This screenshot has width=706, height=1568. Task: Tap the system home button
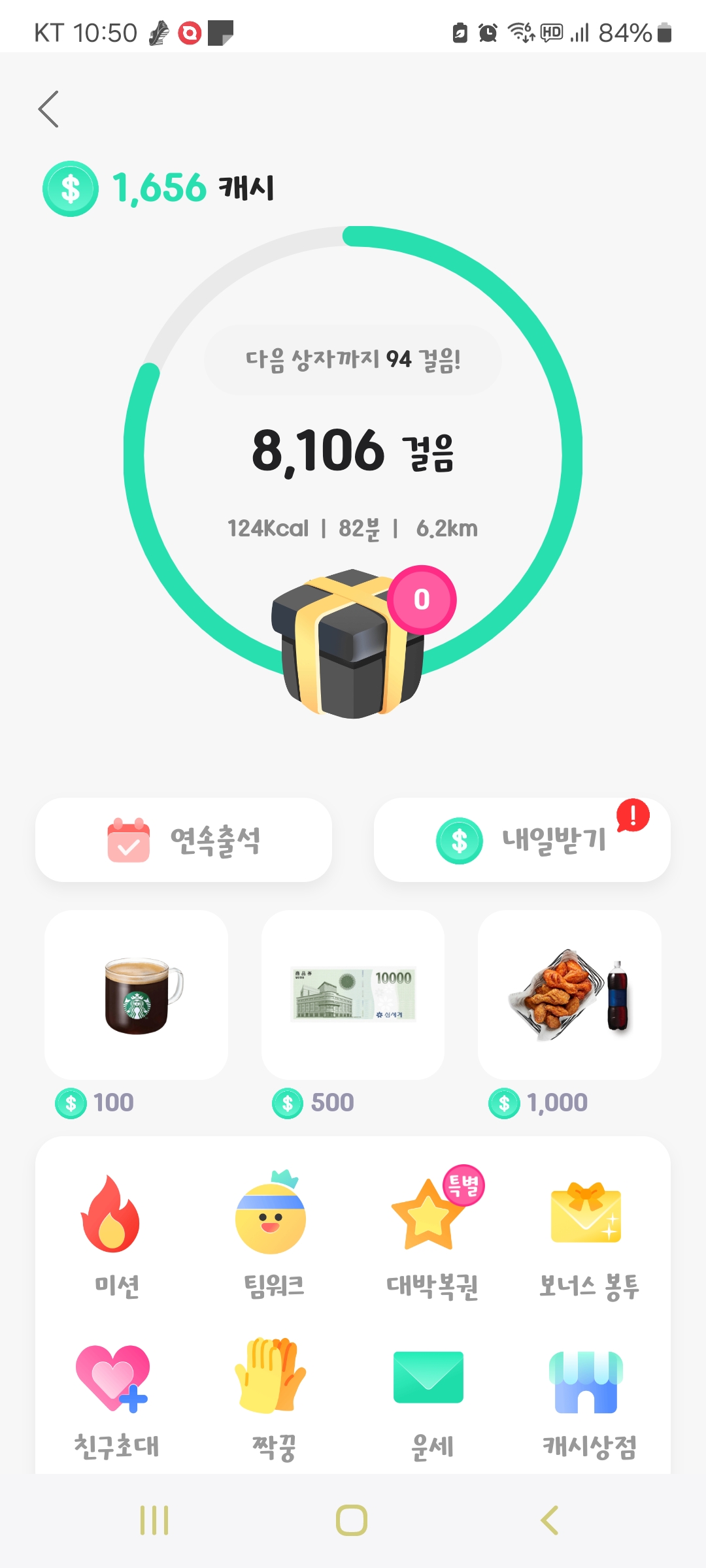[x=352, y=1520]
